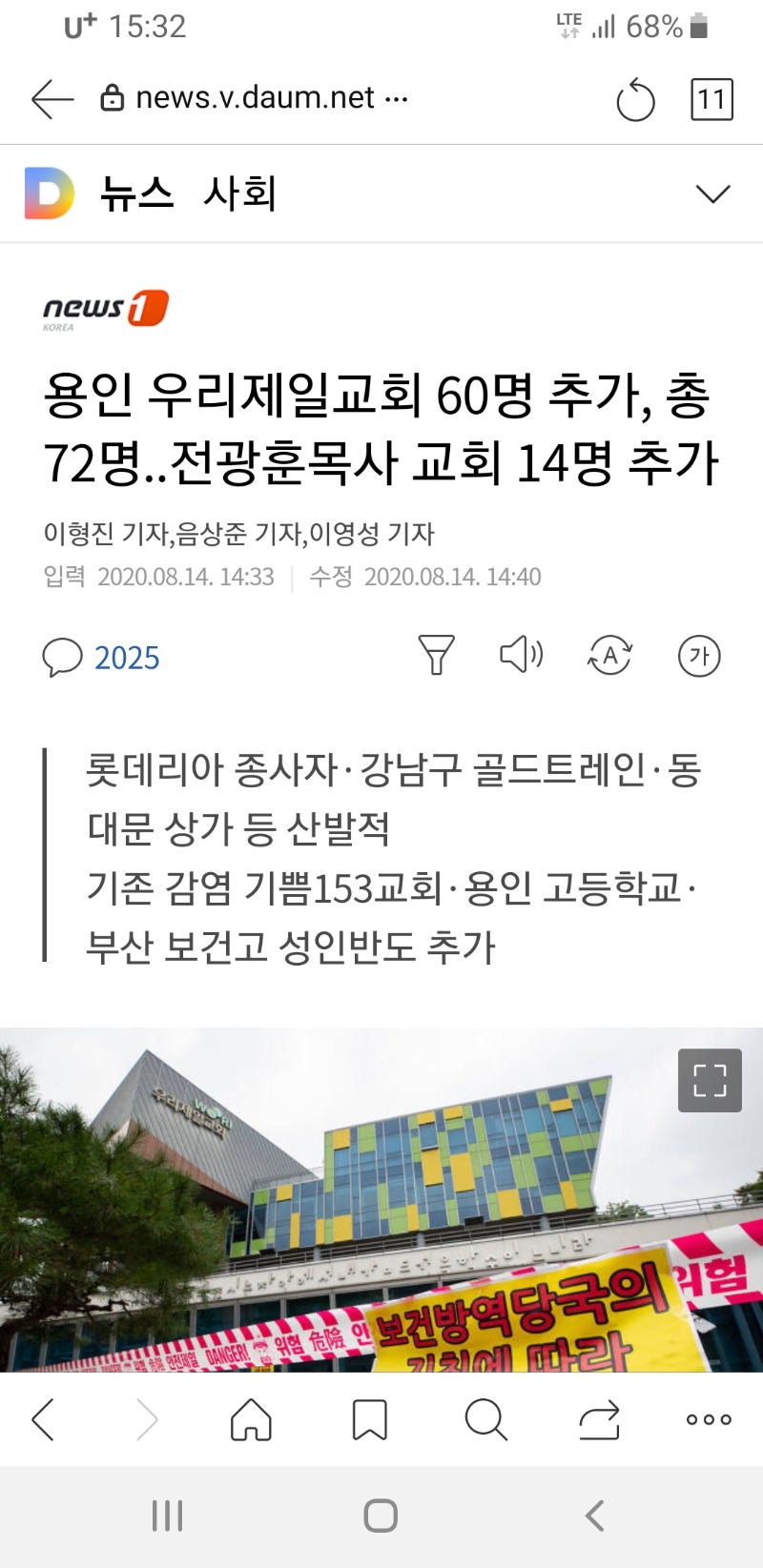Open the browser's three-dot more menu
This screenshot has width=763, height=1568.
[x=709, y=1420]
